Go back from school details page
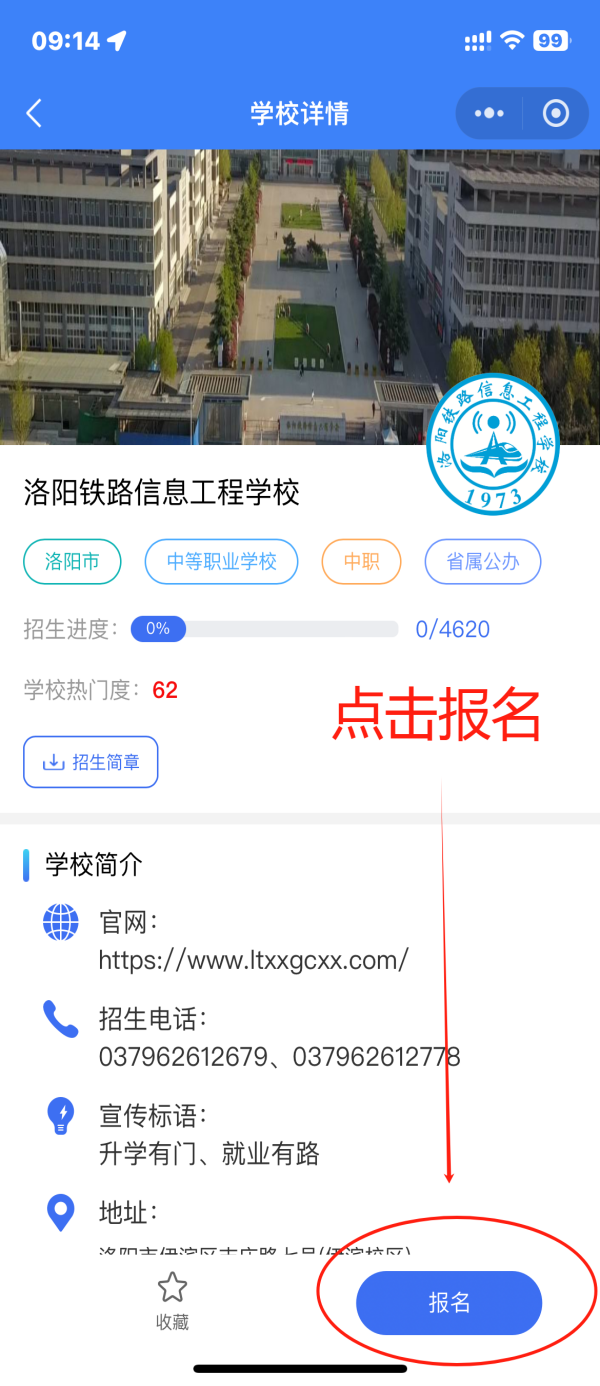 (x=34, y=113)
